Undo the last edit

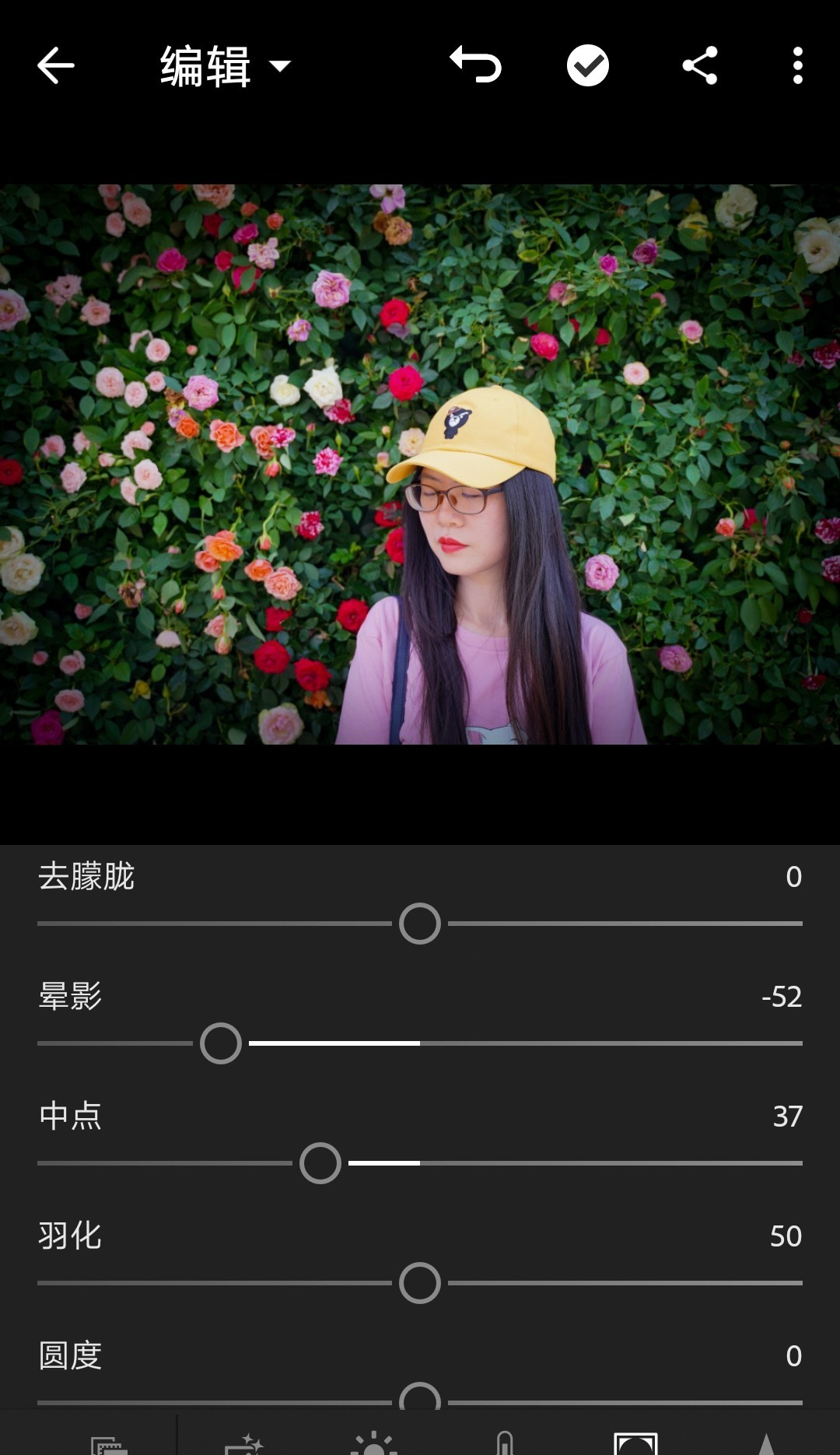pos(476,65)
